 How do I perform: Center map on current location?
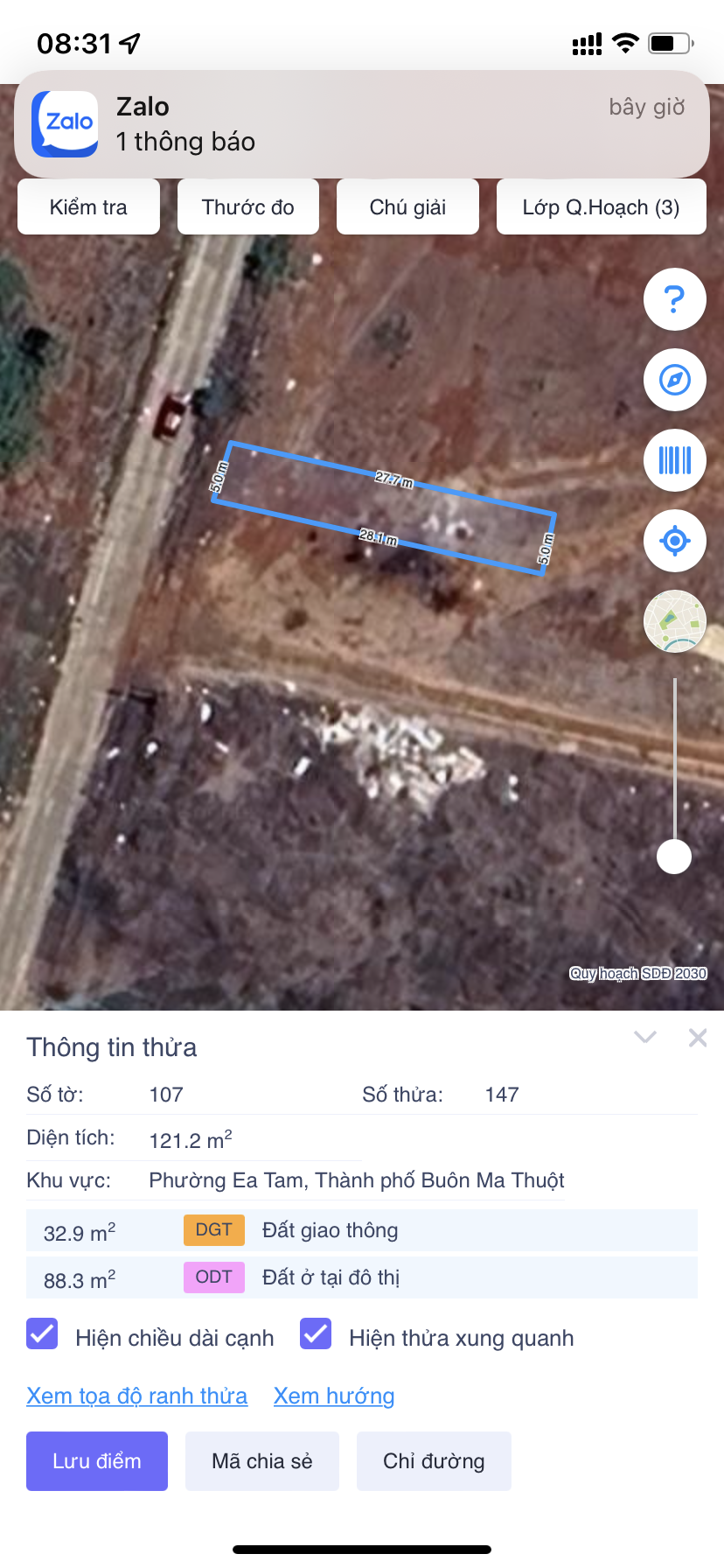click(x=674, y=541)
